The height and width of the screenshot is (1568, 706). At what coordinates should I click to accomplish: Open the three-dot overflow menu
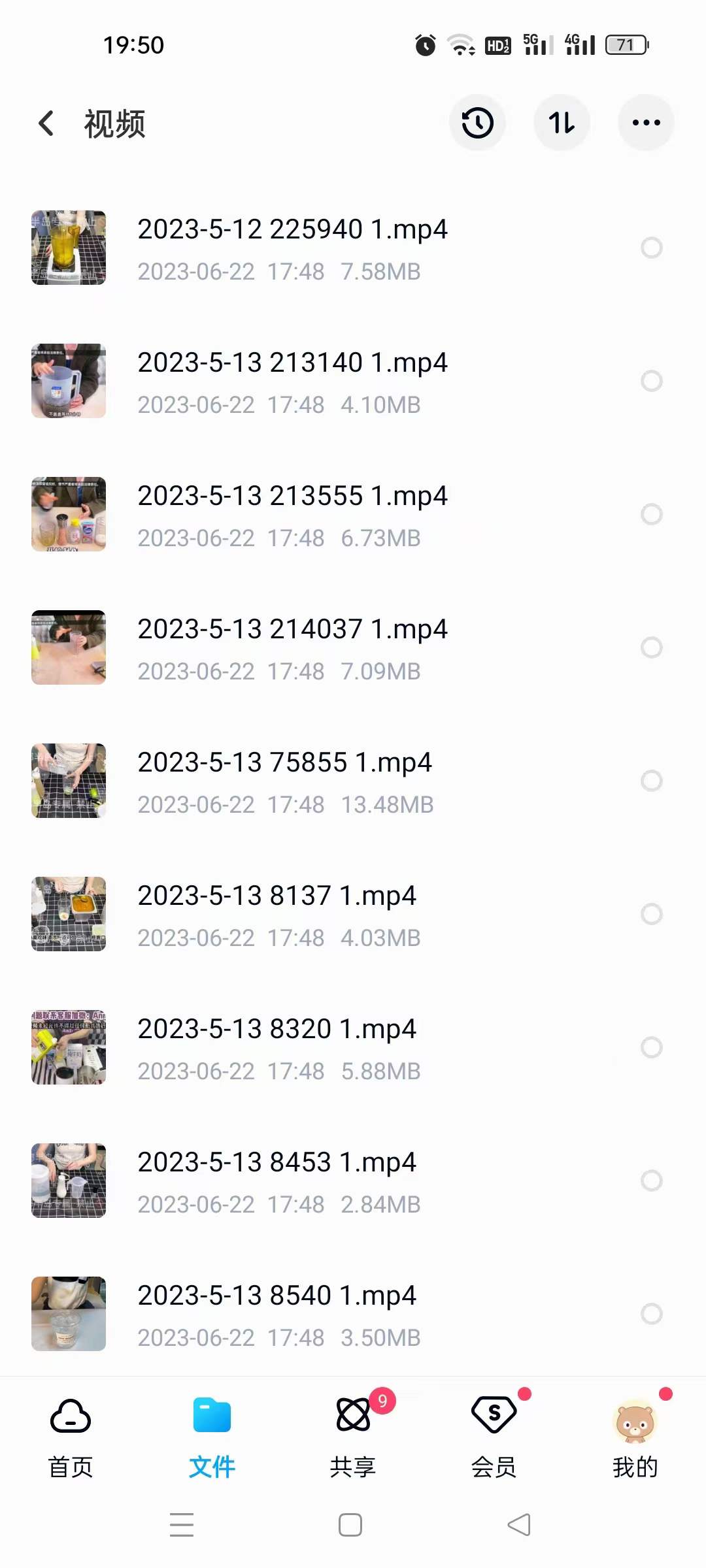click(646, 123)
